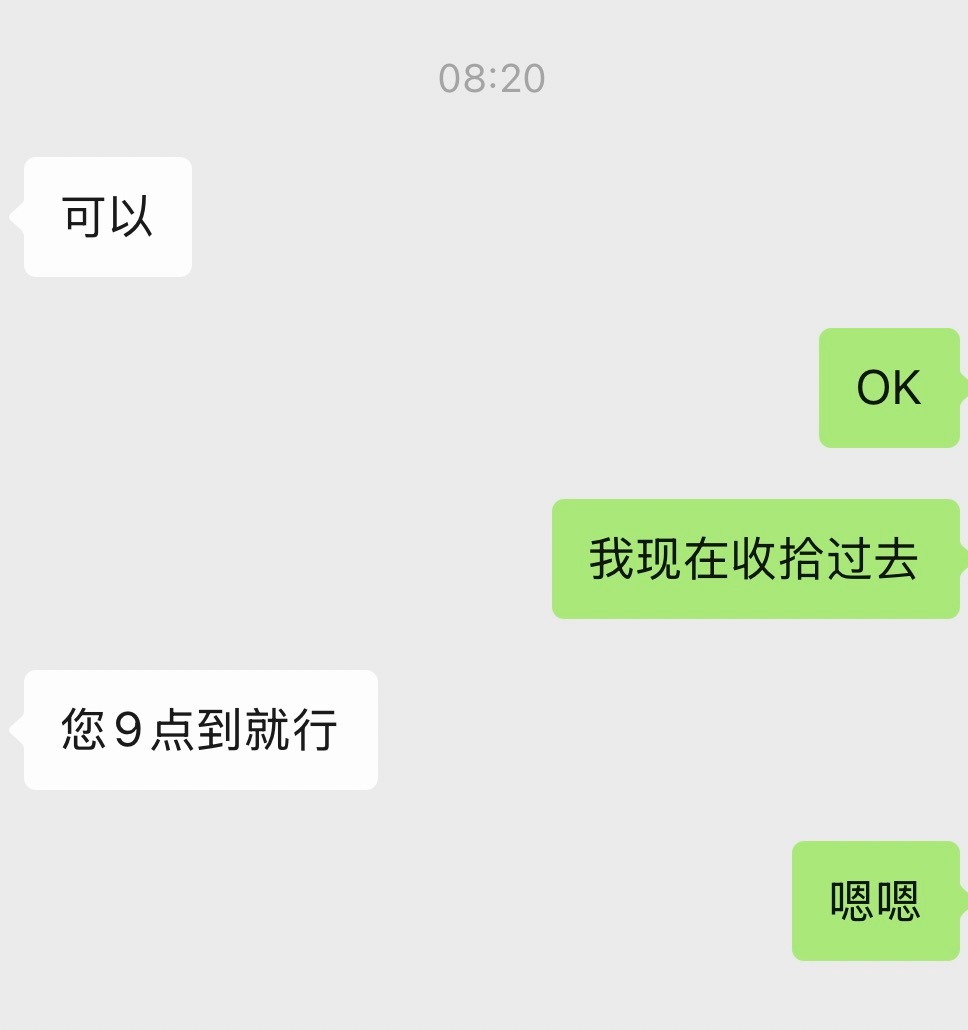Click the tail of the 可以 bubble
Image resolution: width=968 pixels, height=1030 pixels.
pos(18,218)
